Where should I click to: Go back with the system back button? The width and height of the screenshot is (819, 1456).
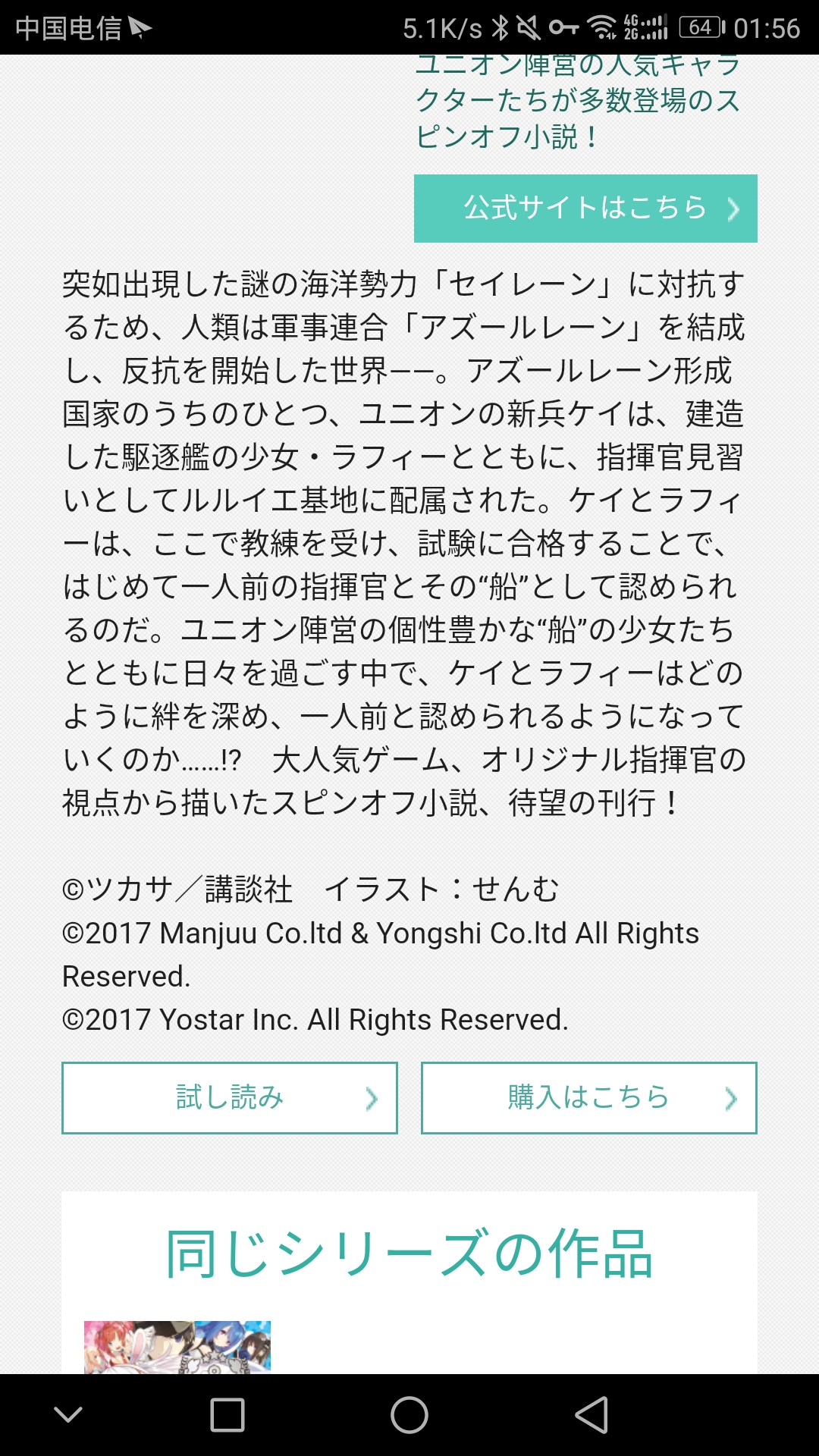[592, 1415]
